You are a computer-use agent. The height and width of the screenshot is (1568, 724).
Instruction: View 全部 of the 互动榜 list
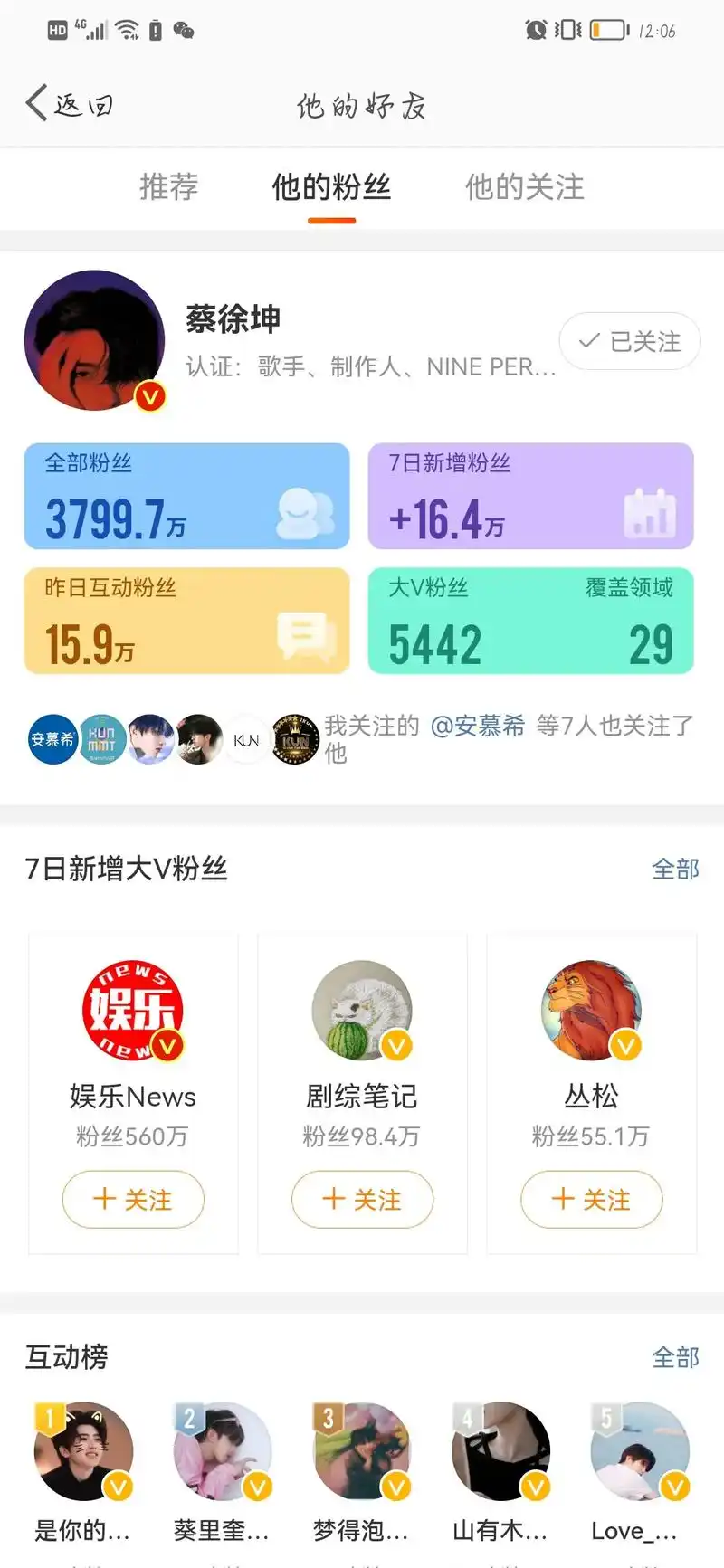[x=676, y=1357]
